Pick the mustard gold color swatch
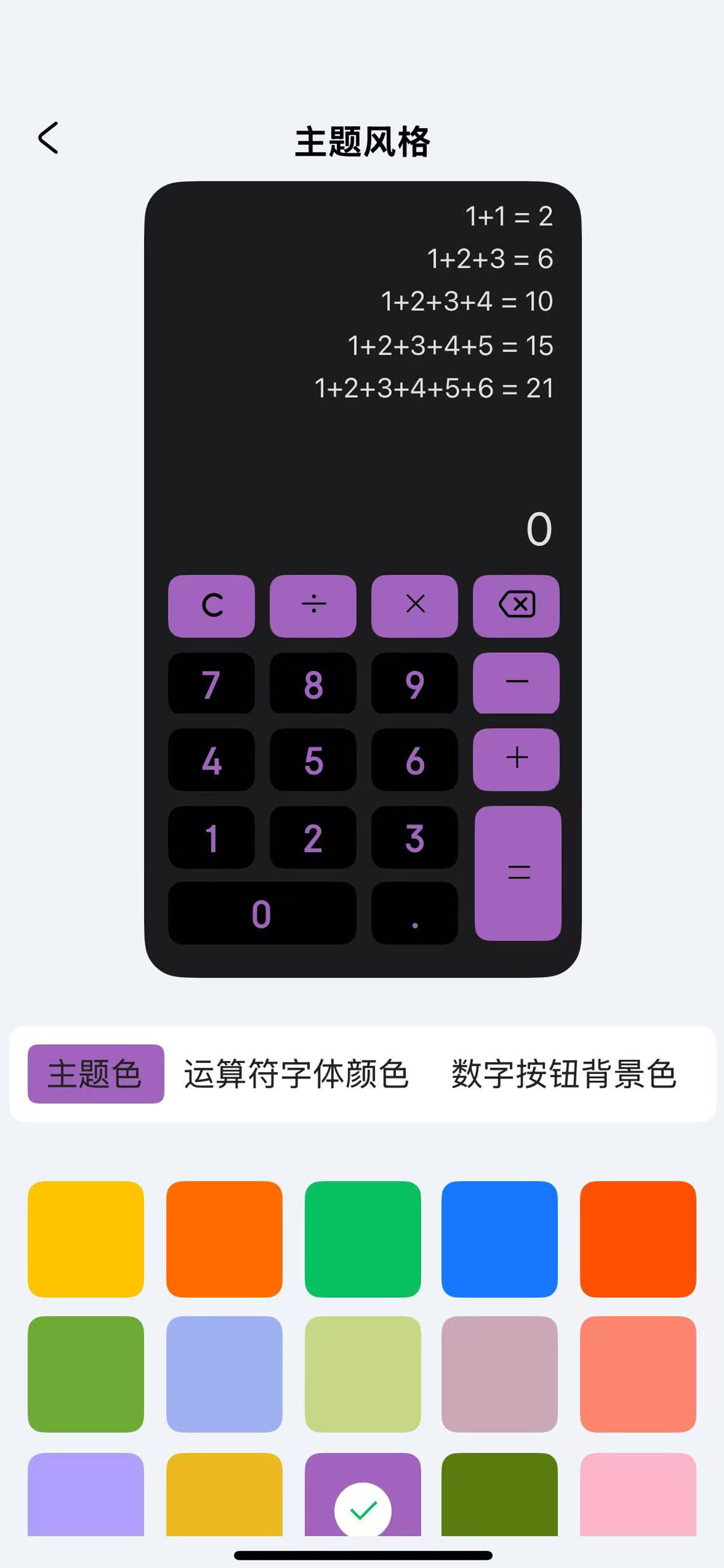The image size is (724, 1568). click(224, 1494)
